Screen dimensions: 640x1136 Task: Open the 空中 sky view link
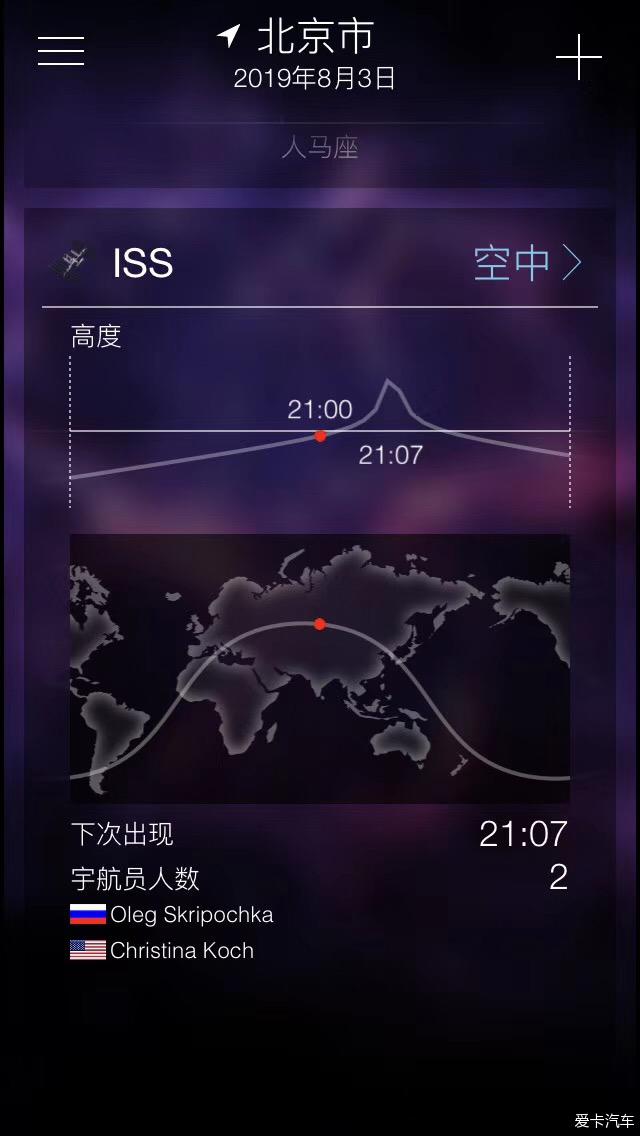[526, 263]
